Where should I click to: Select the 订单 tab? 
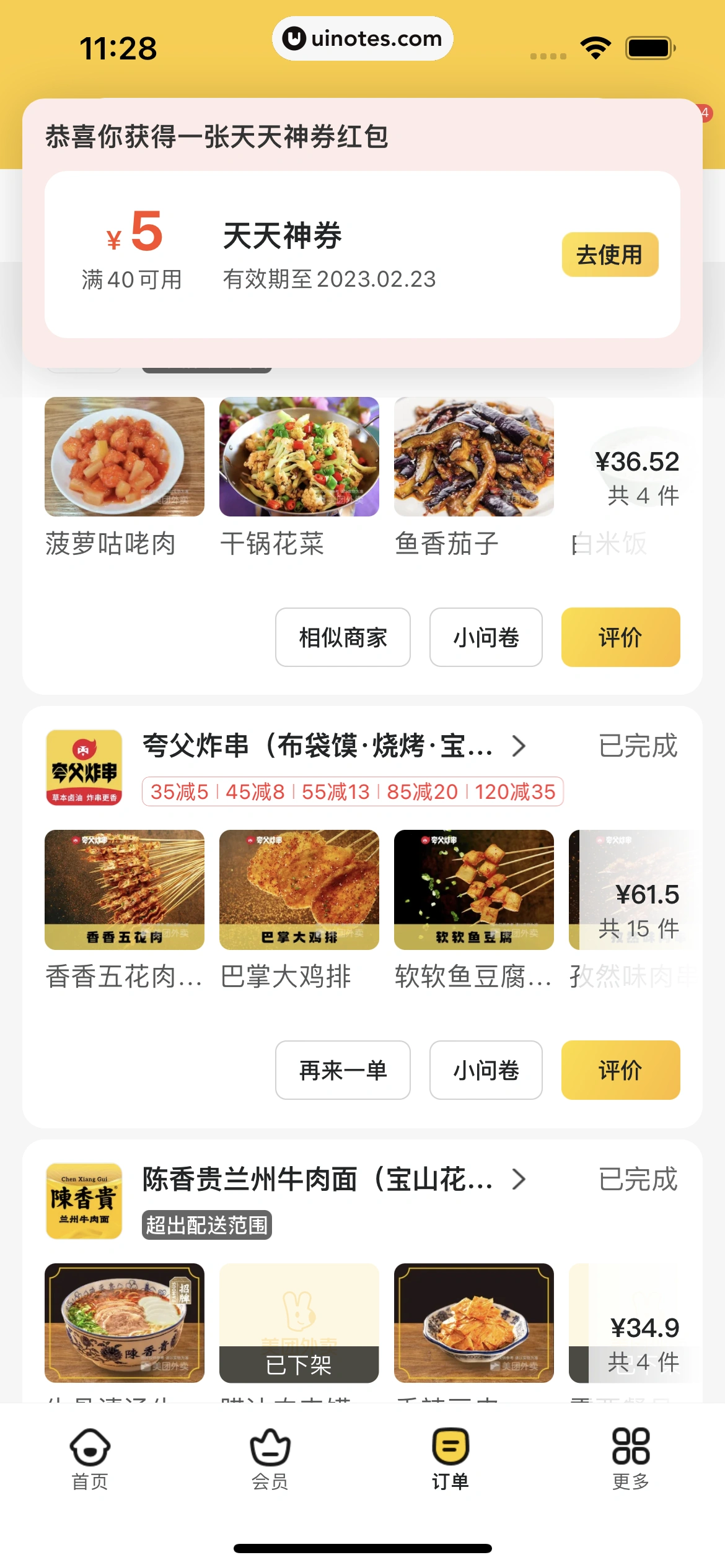tap(450, 1458)
